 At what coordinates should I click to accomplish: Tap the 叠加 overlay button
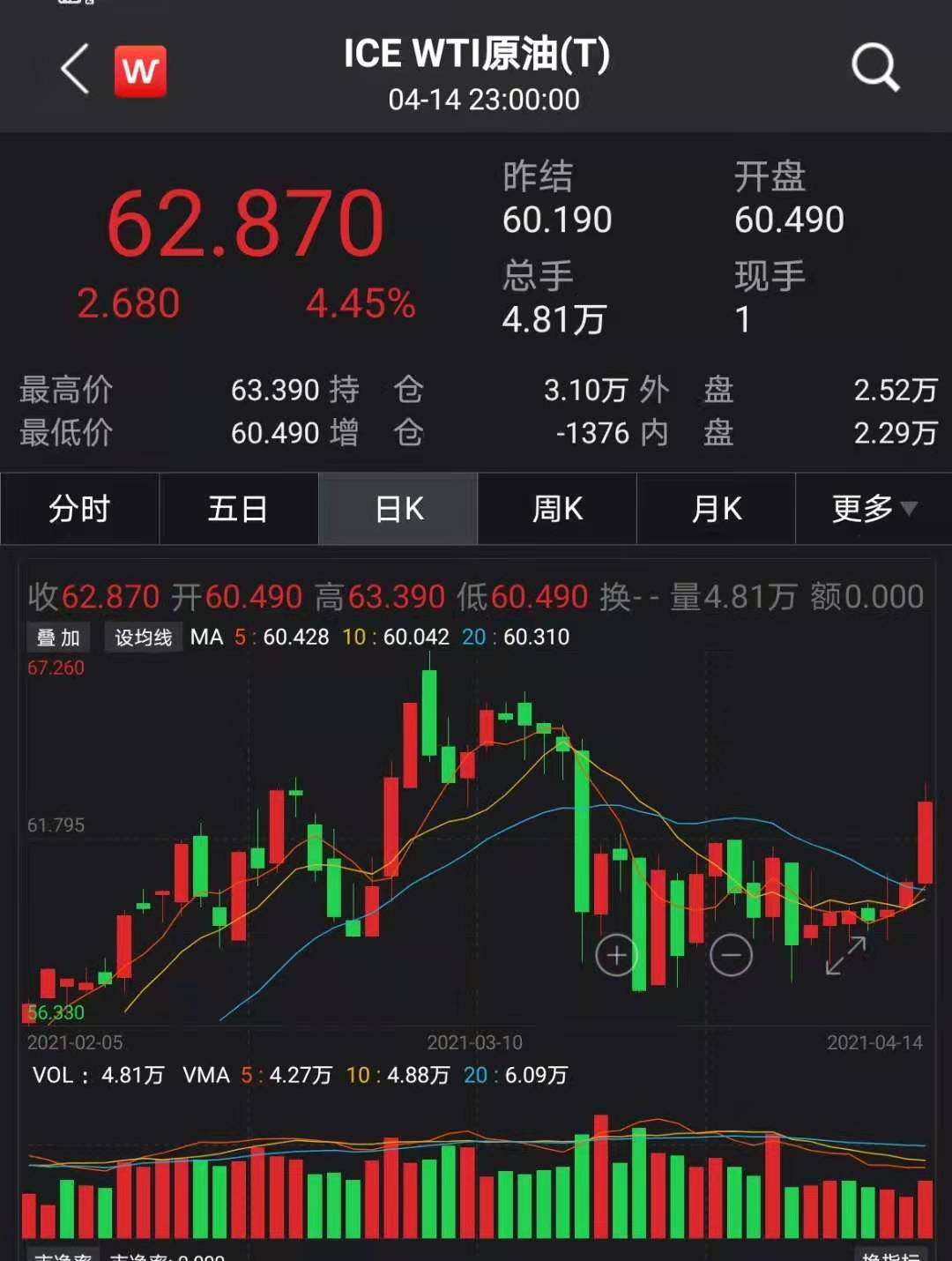coord(58,638)
